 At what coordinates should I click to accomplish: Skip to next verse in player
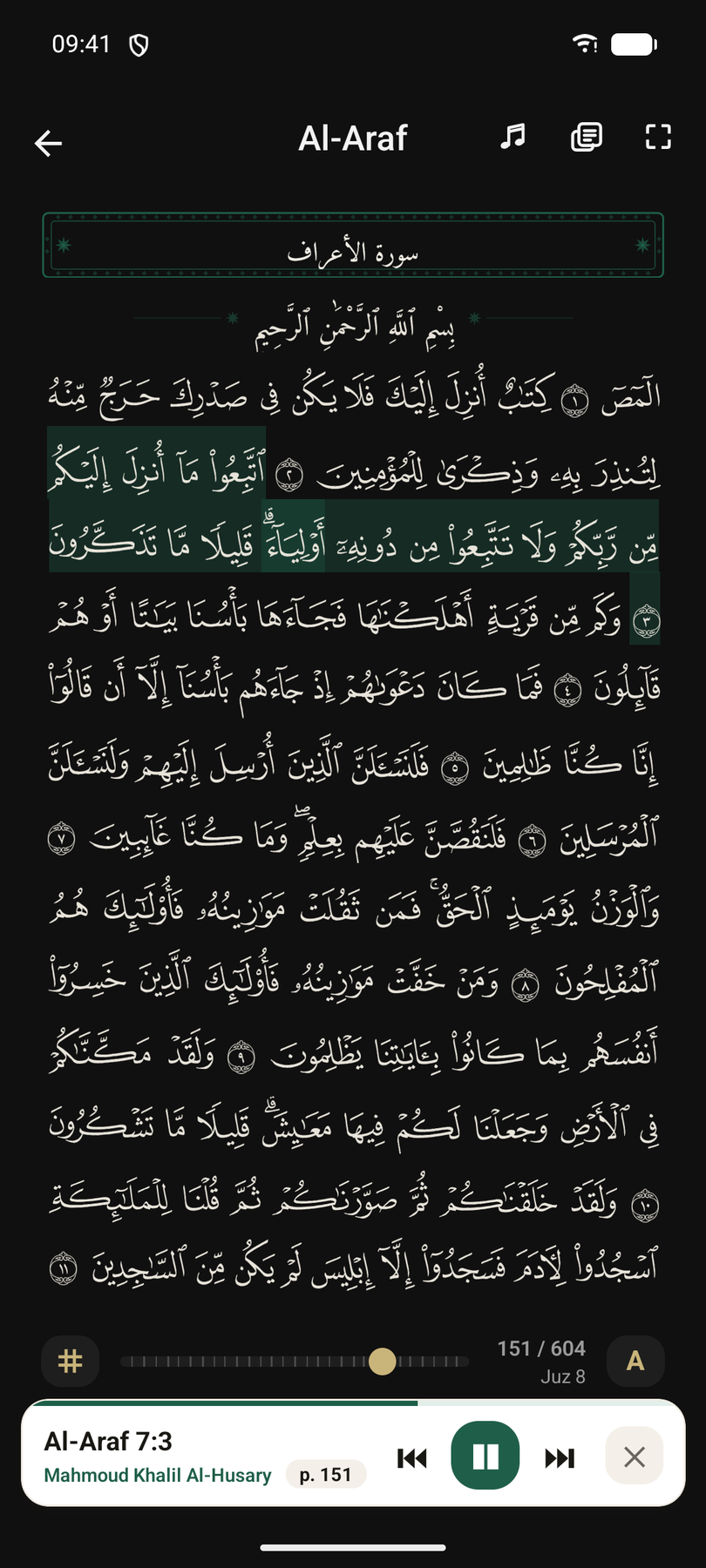tap(560, 1457)
